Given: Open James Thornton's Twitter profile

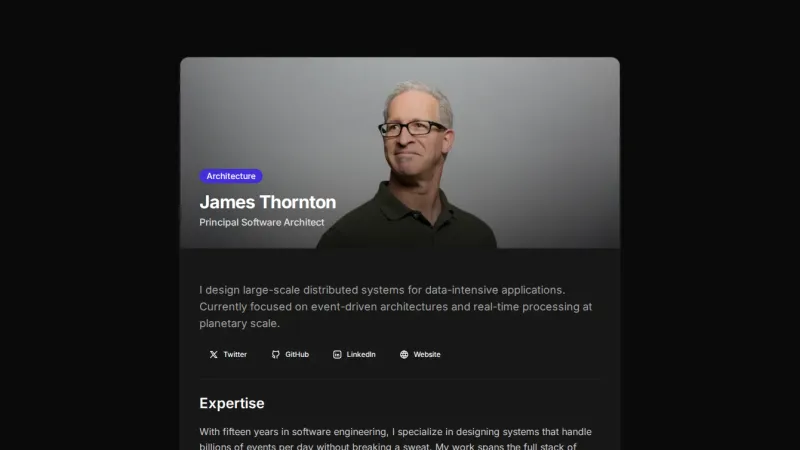Looking at the screenshot, I should coord(228,354).
